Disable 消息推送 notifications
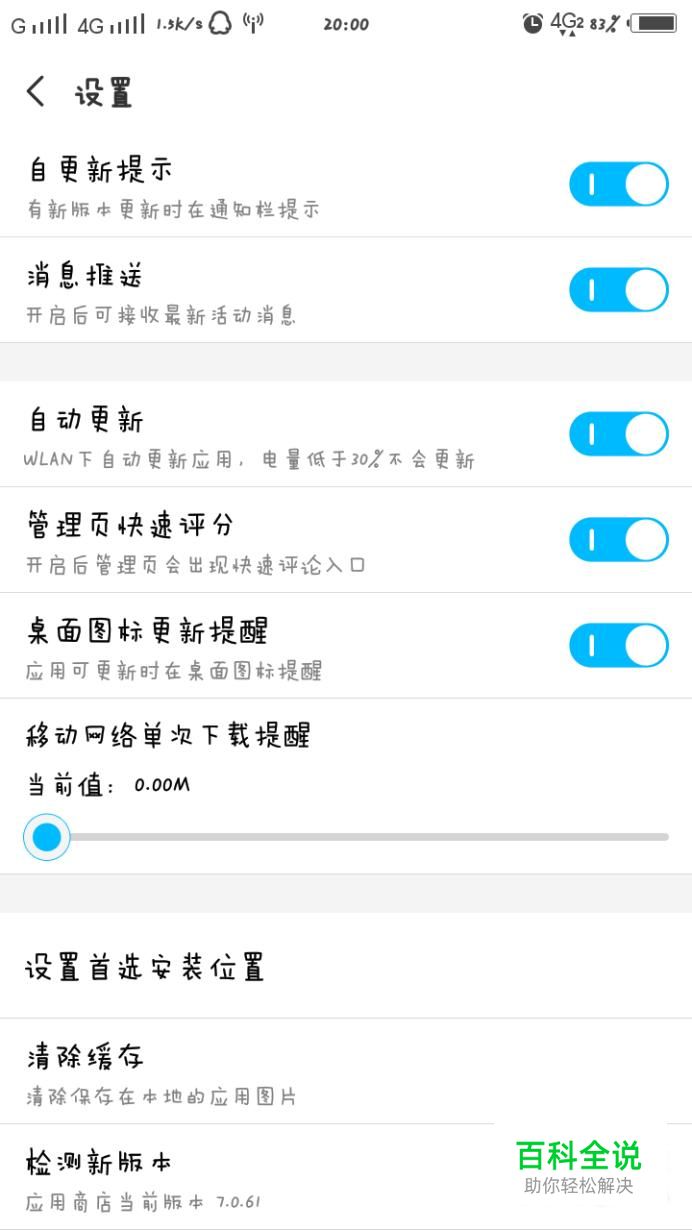 (x=619, y=290)
